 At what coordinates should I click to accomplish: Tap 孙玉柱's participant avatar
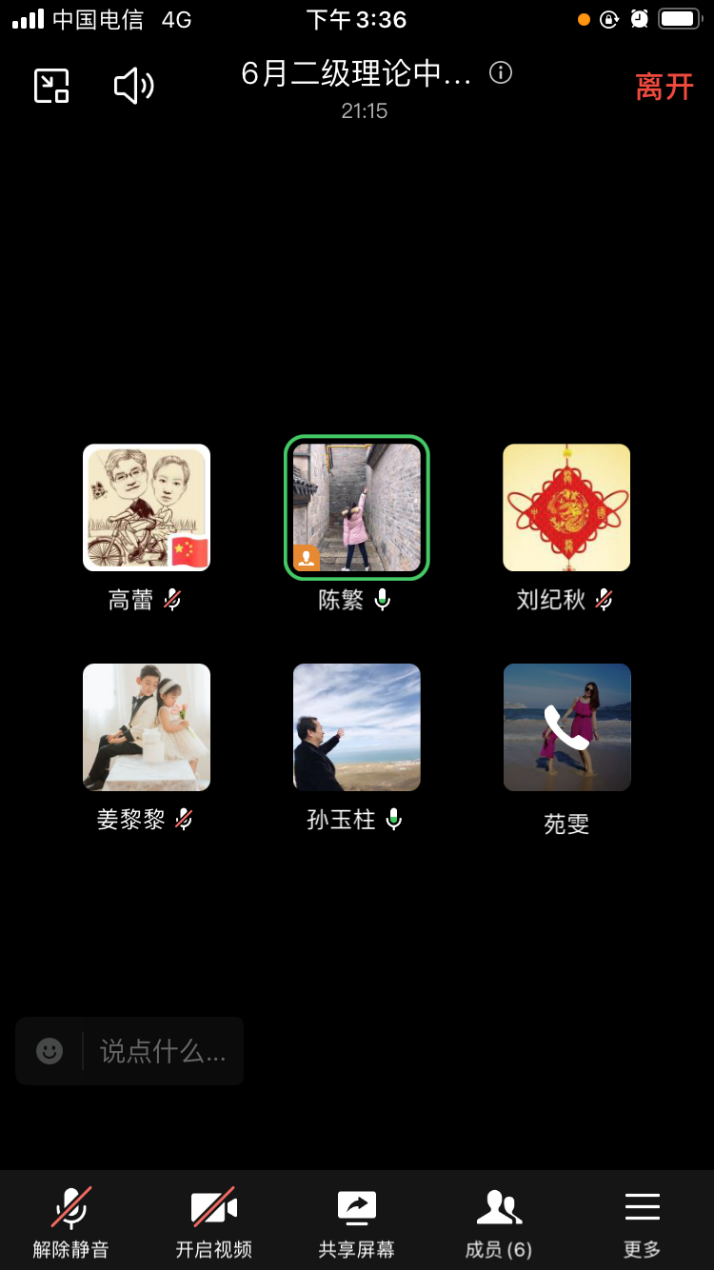357,727
